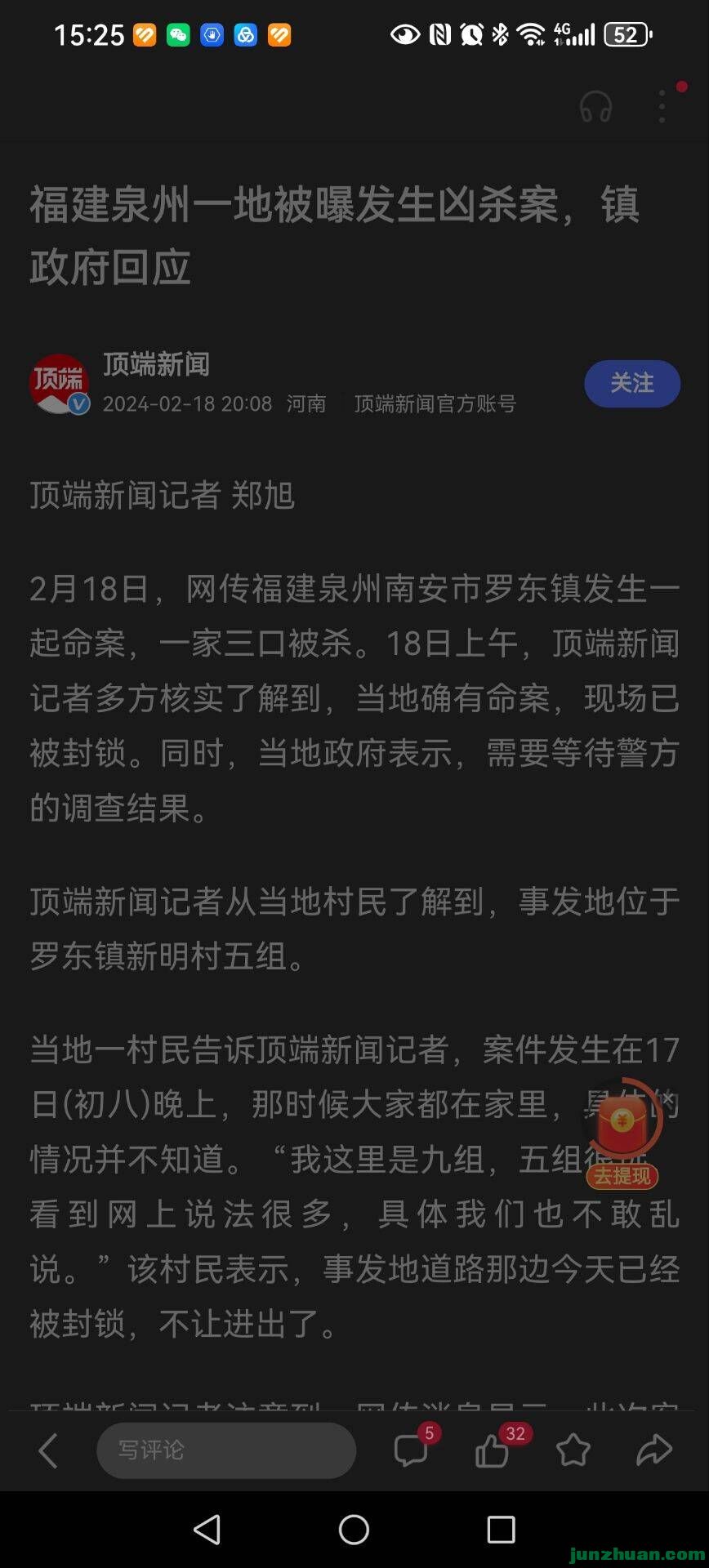Open the three-dot overflow menu
Viewport: 709px width, 1568px height.
(x=662, y=107)
